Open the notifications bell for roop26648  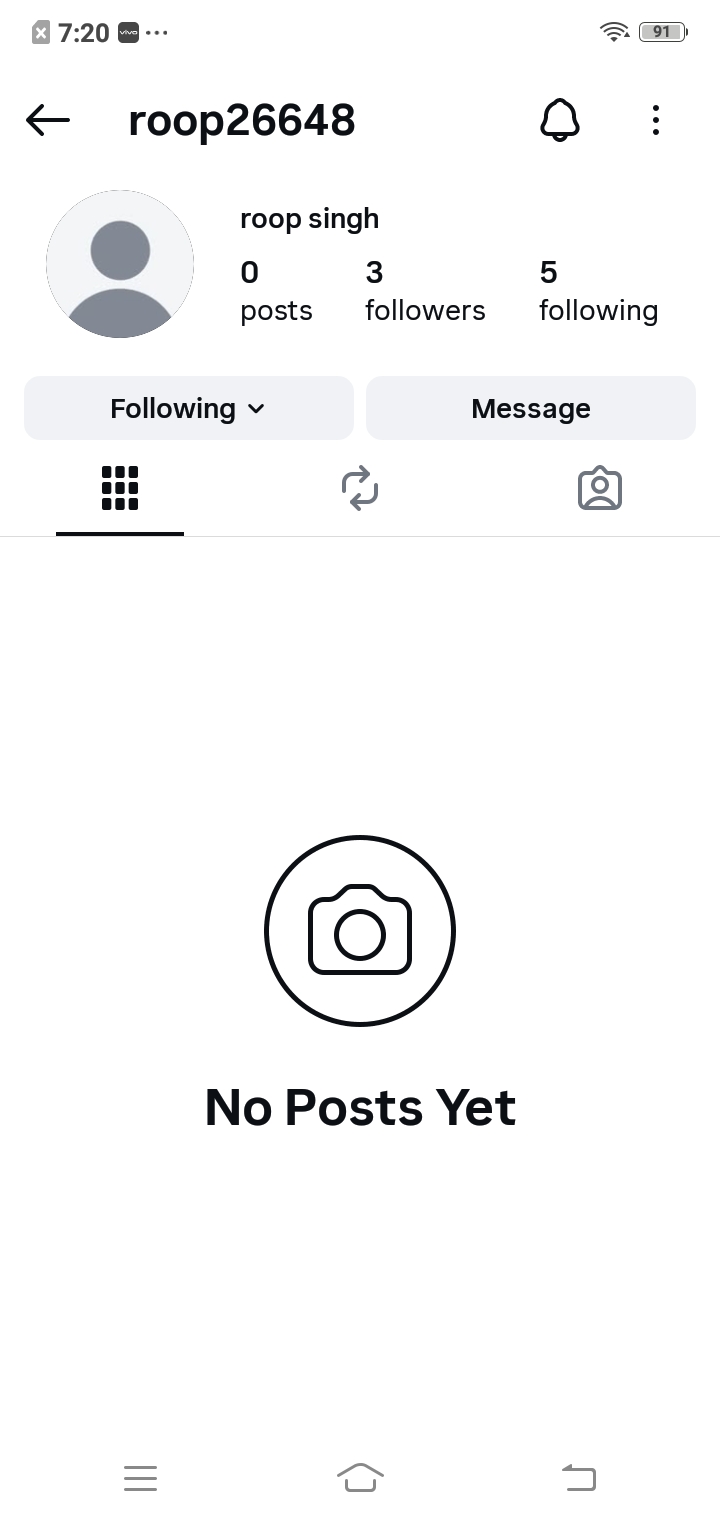click(x=560, y=120)
